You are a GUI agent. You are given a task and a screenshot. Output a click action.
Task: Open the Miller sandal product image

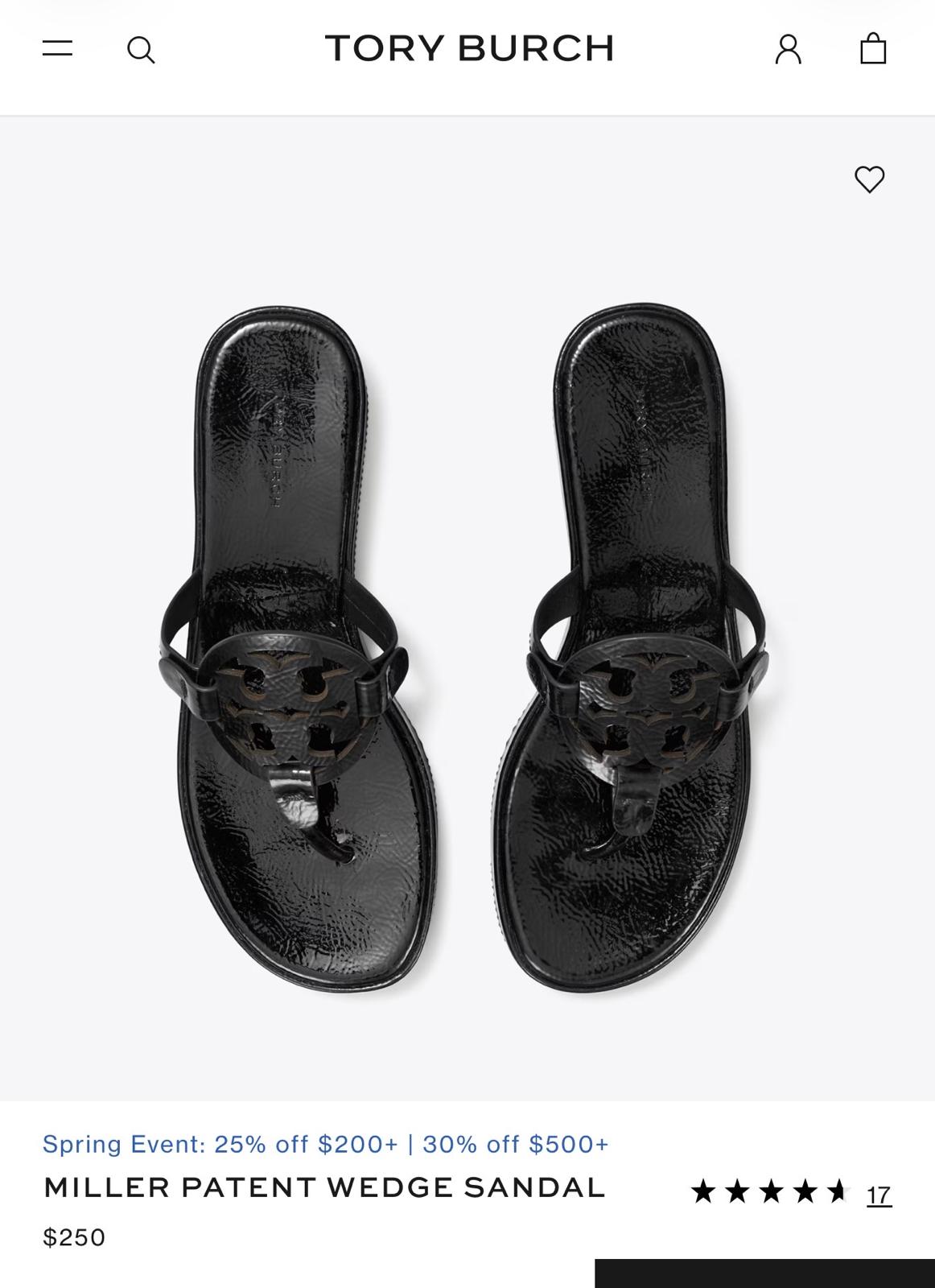click(467, 648)
